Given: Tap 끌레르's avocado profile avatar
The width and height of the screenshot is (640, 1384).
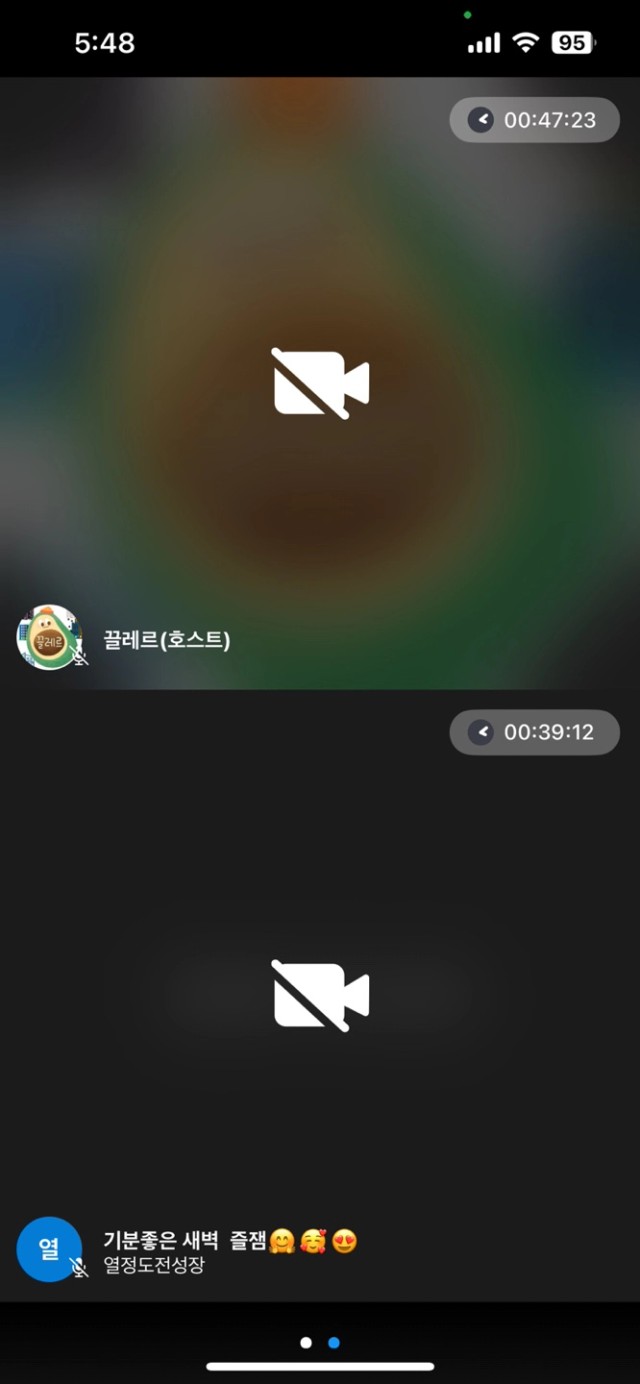Looking at the screenshot, I should [x=49, y=637].
